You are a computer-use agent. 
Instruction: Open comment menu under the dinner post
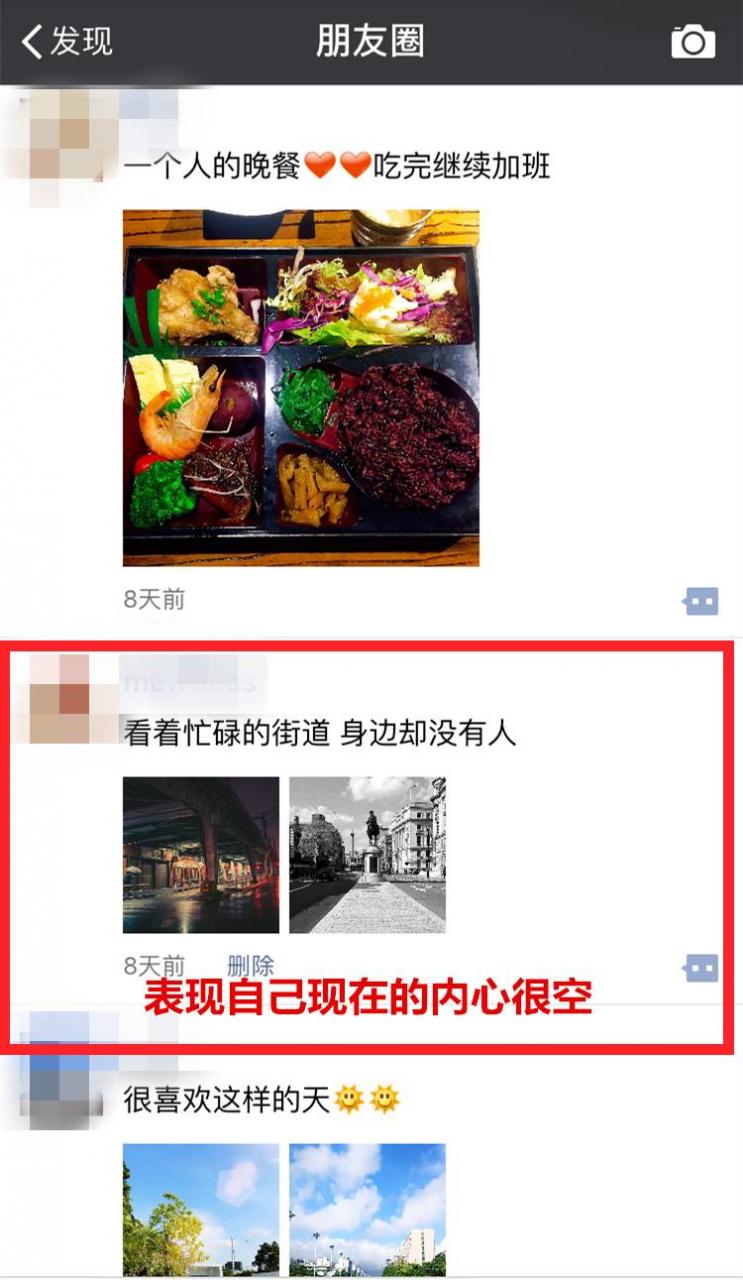click(700, 601)
